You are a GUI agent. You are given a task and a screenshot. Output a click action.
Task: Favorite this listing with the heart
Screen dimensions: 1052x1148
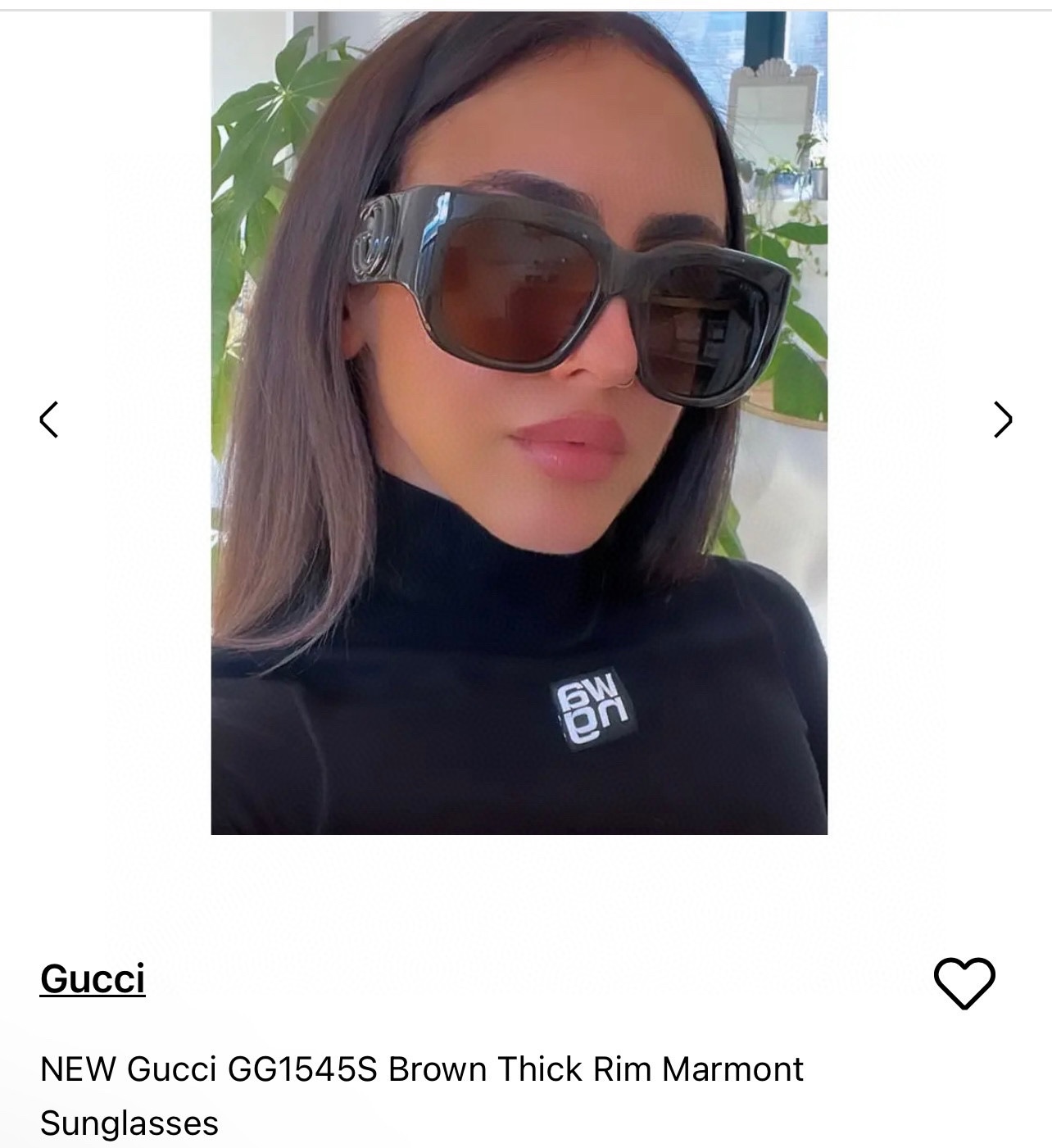tap(964, 982)
